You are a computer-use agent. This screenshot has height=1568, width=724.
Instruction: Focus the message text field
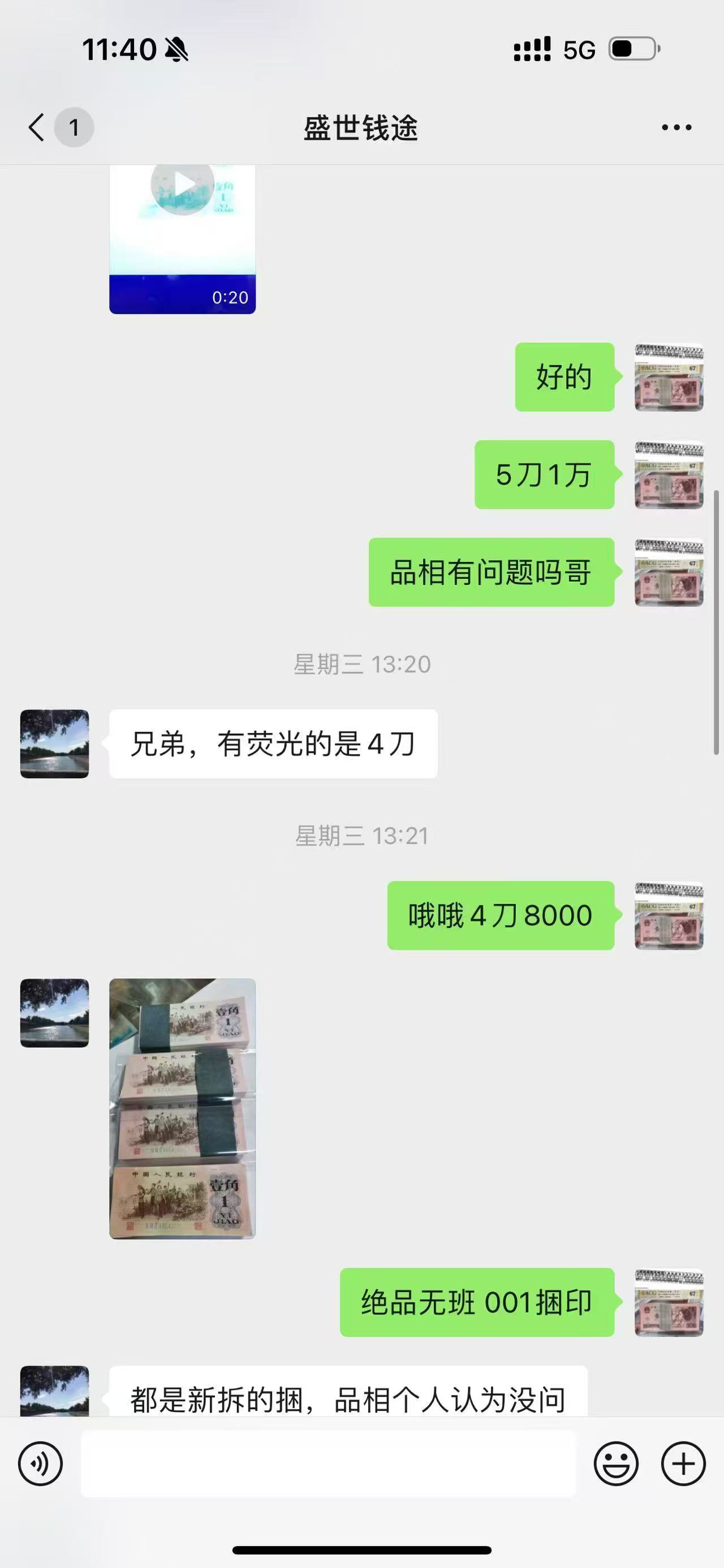point(328,1464)
